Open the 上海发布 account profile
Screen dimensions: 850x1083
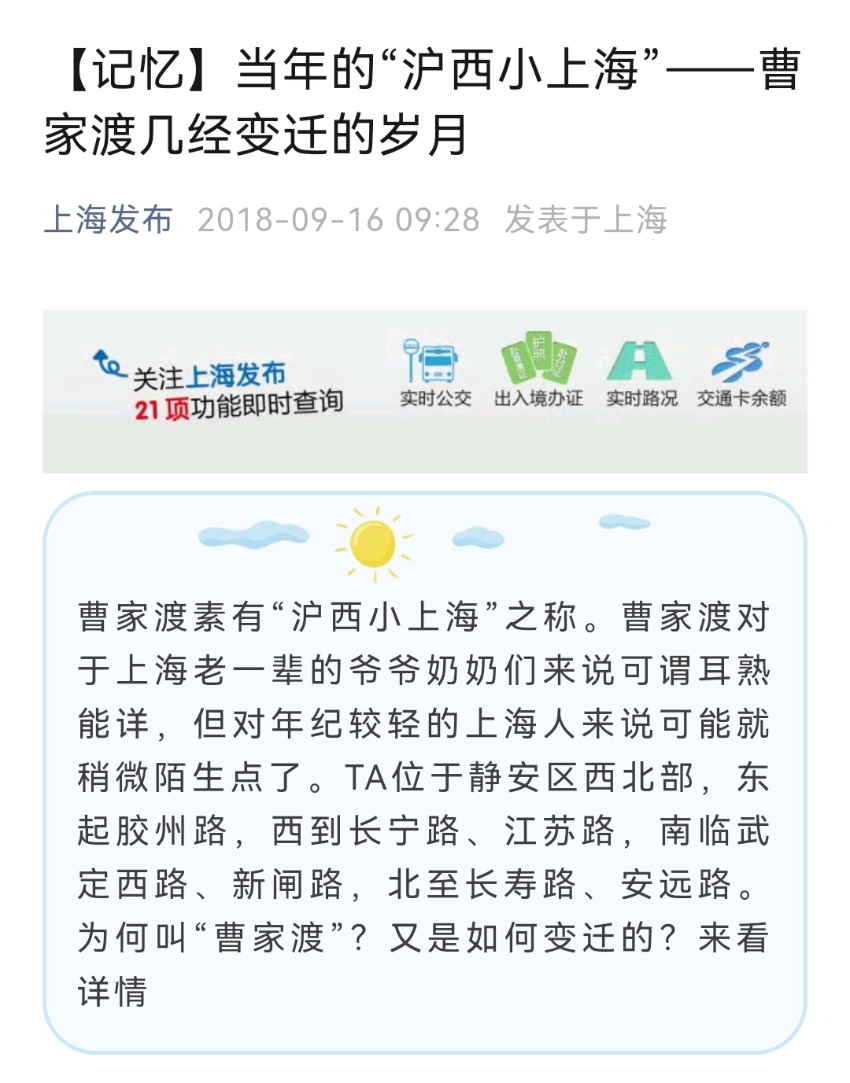(x=108, y=220)
